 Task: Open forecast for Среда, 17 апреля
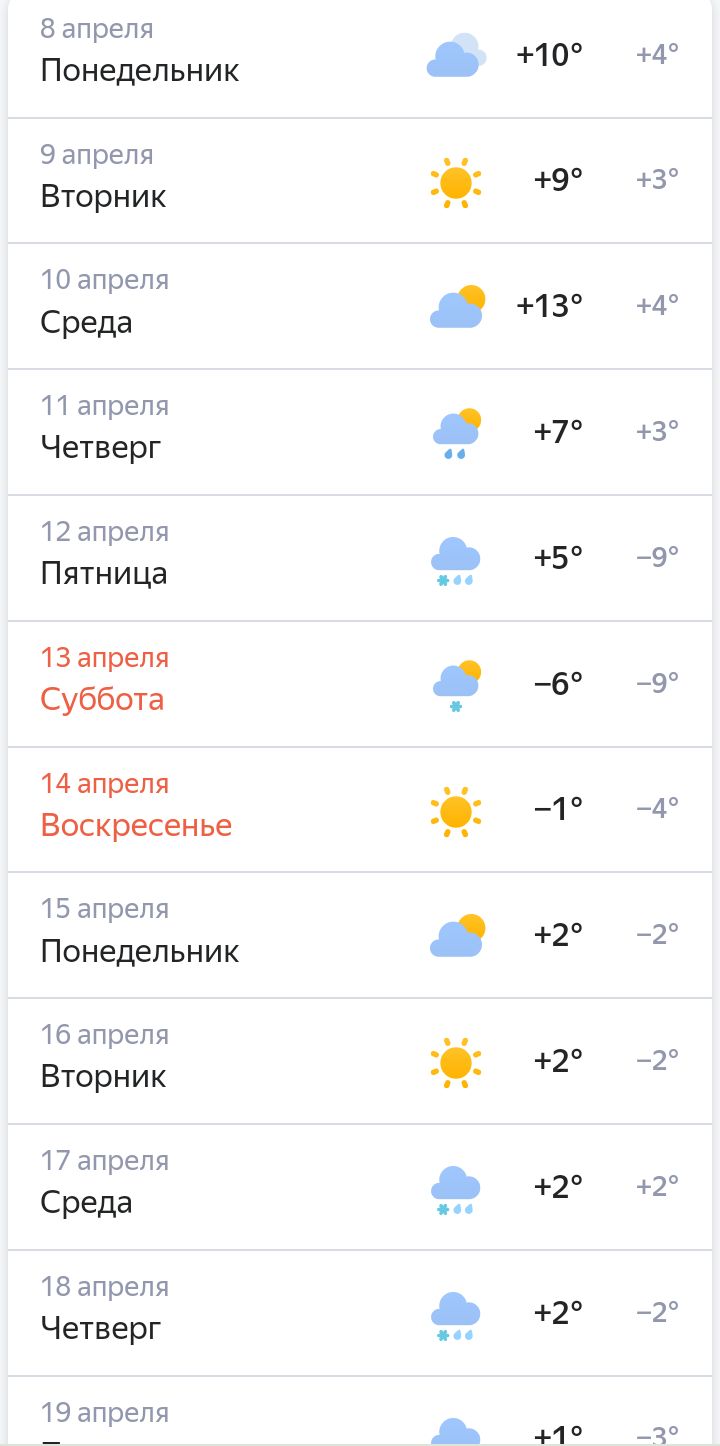point(360,1187)
